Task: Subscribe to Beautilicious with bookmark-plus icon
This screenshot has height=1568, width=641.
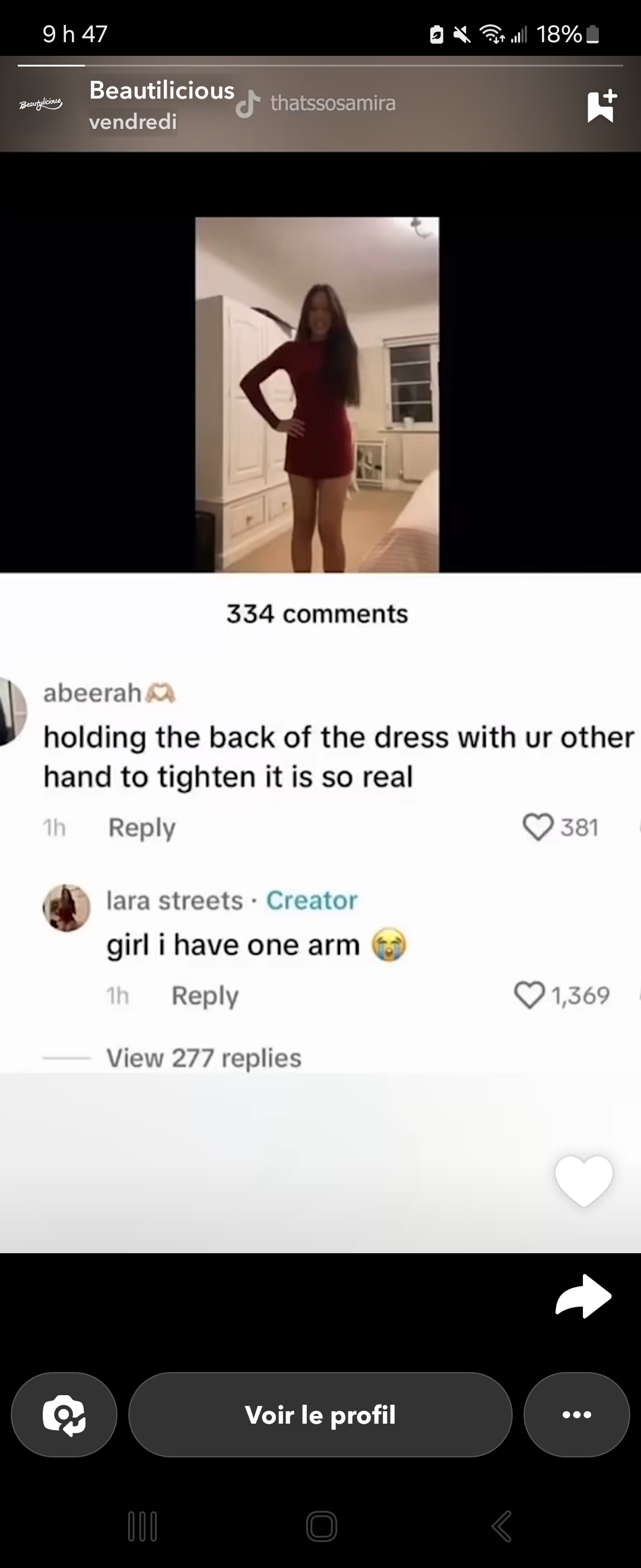Action: point(601,106)
